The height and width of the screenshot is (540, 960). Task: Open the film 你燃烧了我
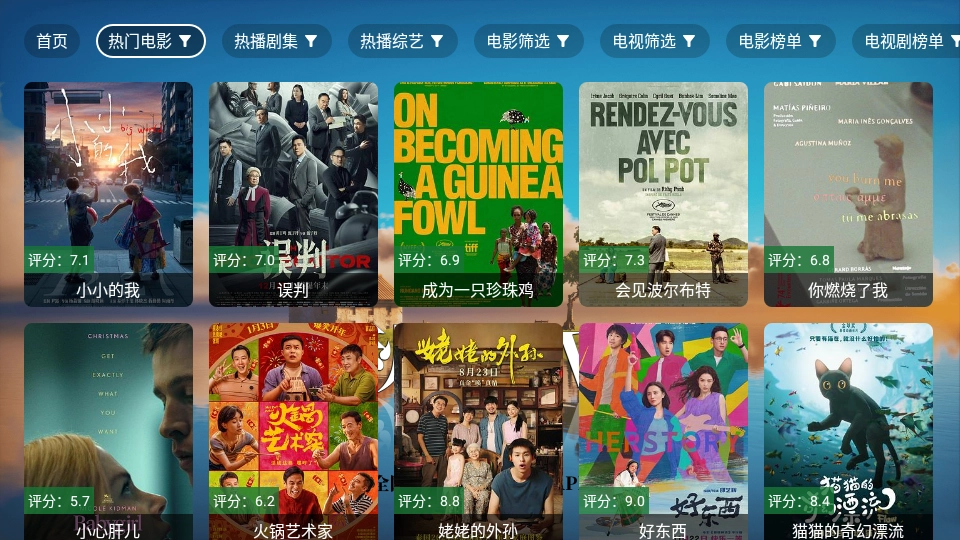pyautogui.click(x=848, y=193)
